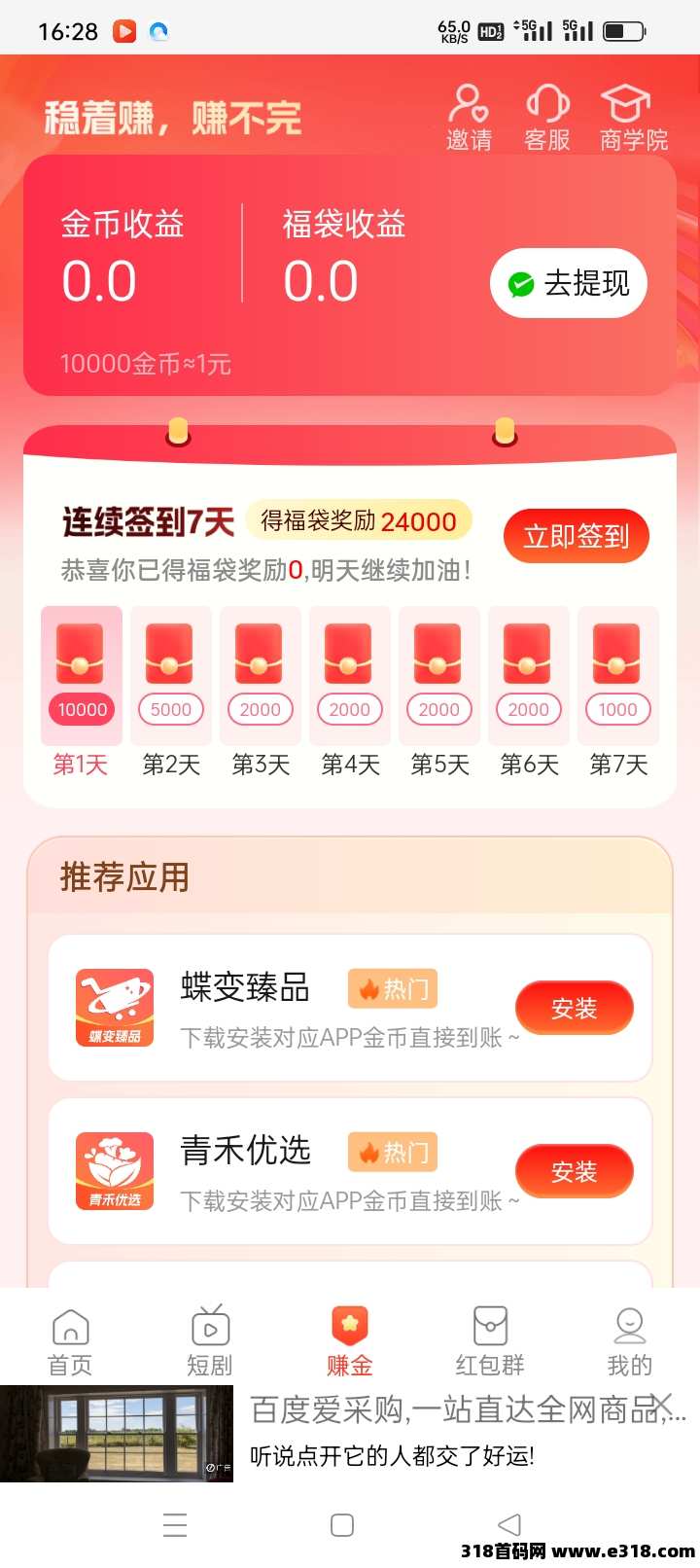This screenshot has width=700, height=1568.
Task: Go back using system back button
Action: tap(508, 1524)
